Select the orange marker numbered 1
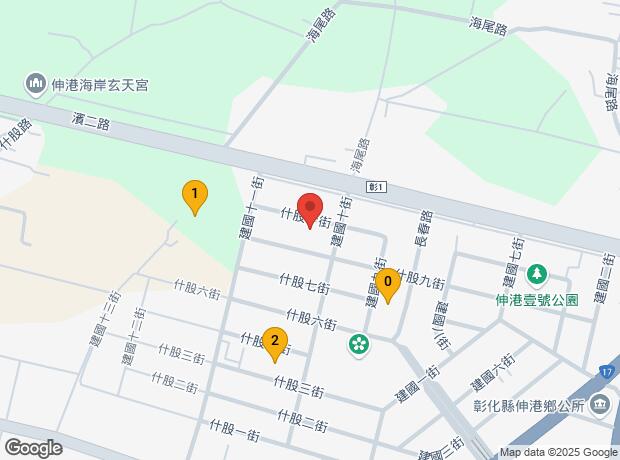Screen dimensions: 620x460 [195, 195]
